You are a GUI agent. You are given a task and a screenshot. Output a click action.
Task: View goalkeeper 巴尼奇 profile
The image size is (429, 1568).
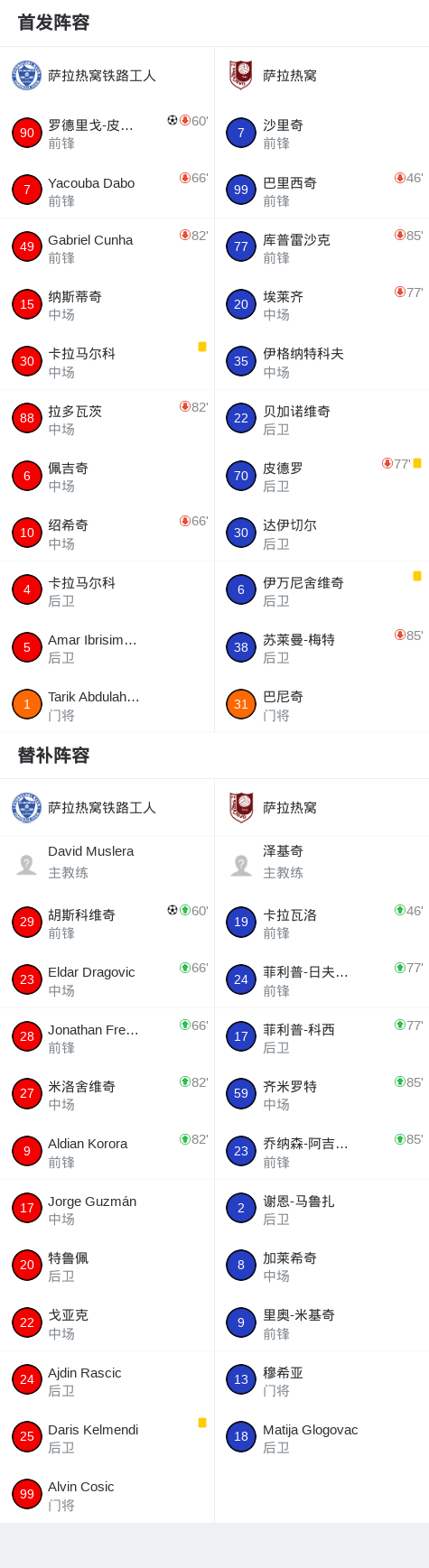tap(322, 705)
